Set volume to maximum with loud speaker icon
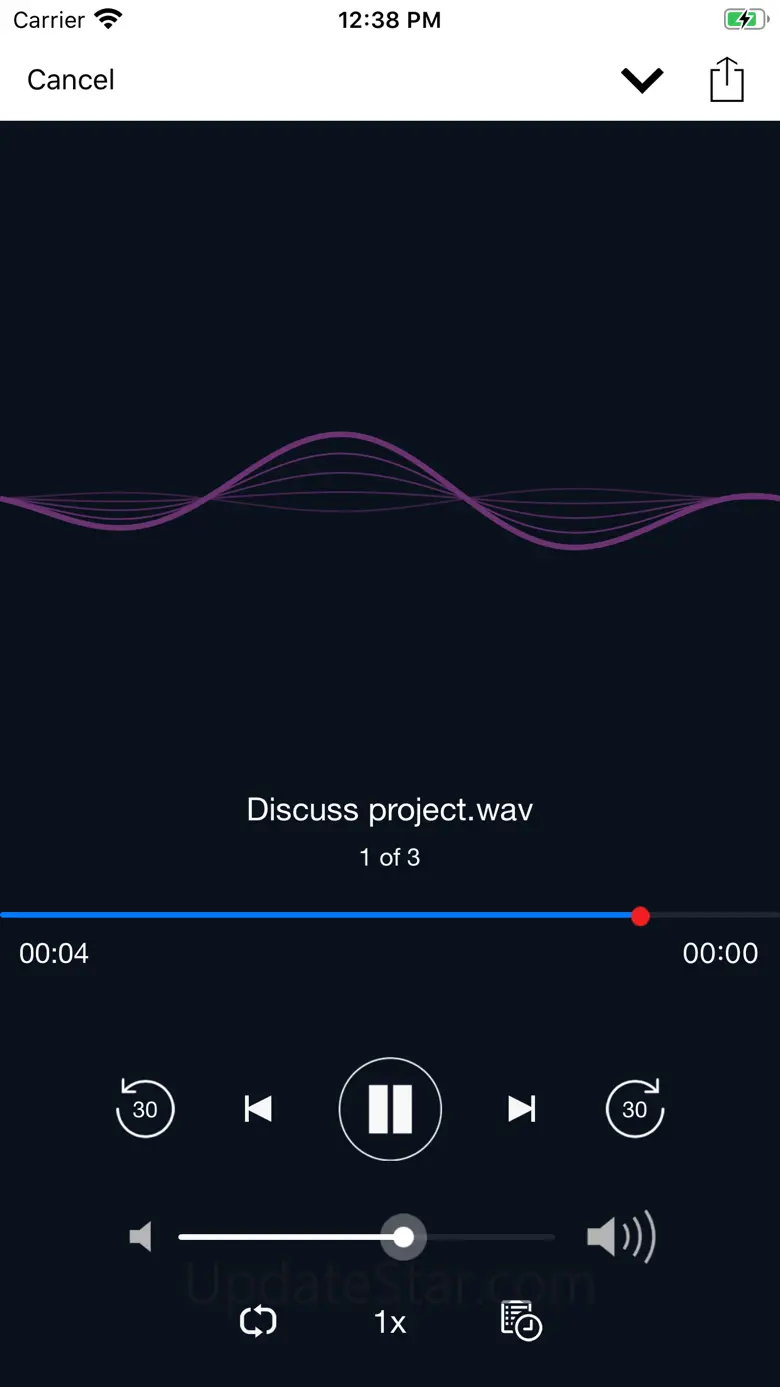 click(620, 1238)
